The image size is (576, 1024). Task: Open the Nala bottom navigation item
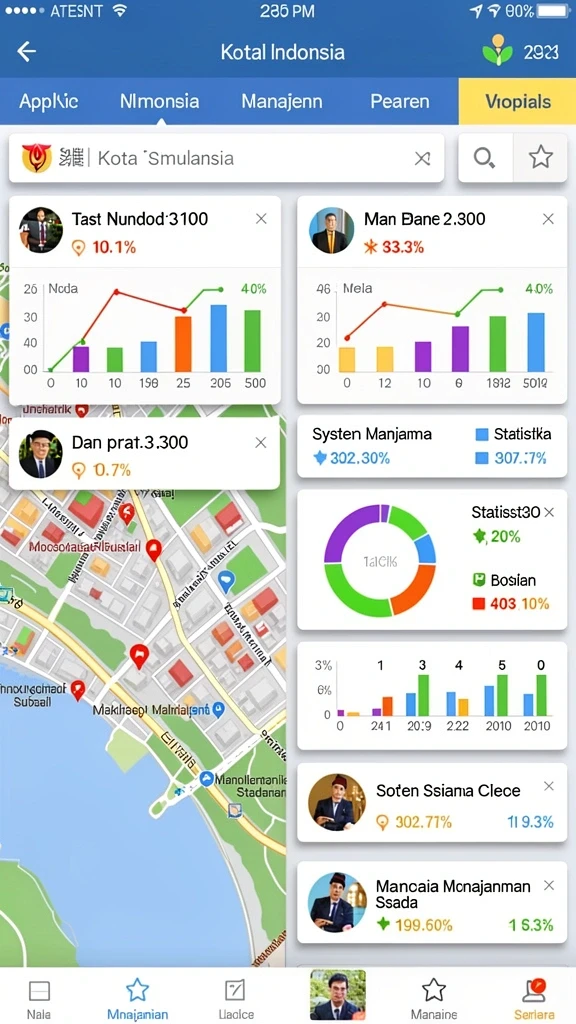point(39,999)
